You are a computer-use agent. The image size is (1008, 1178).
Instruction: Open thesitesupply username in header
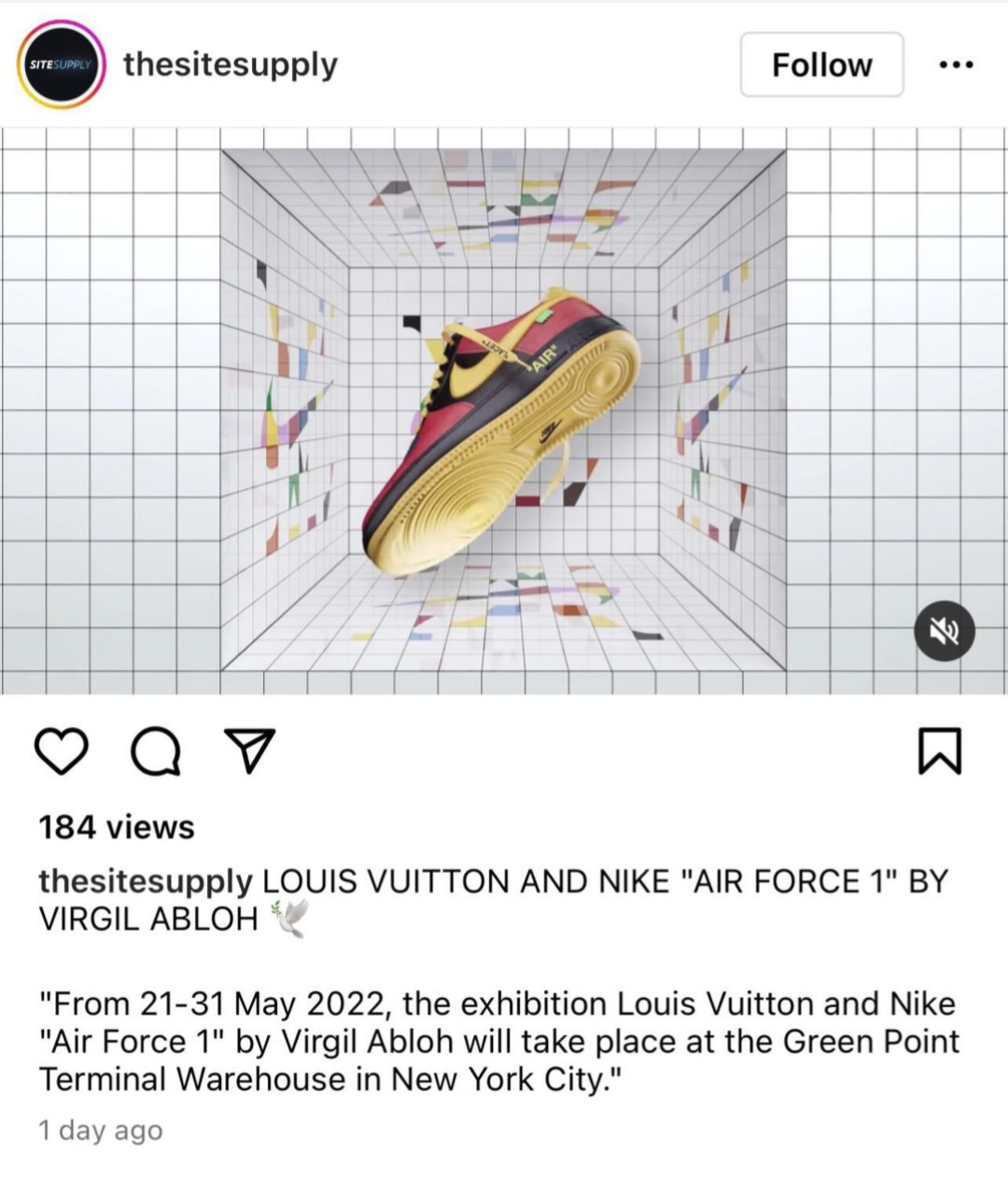point(230,64)
